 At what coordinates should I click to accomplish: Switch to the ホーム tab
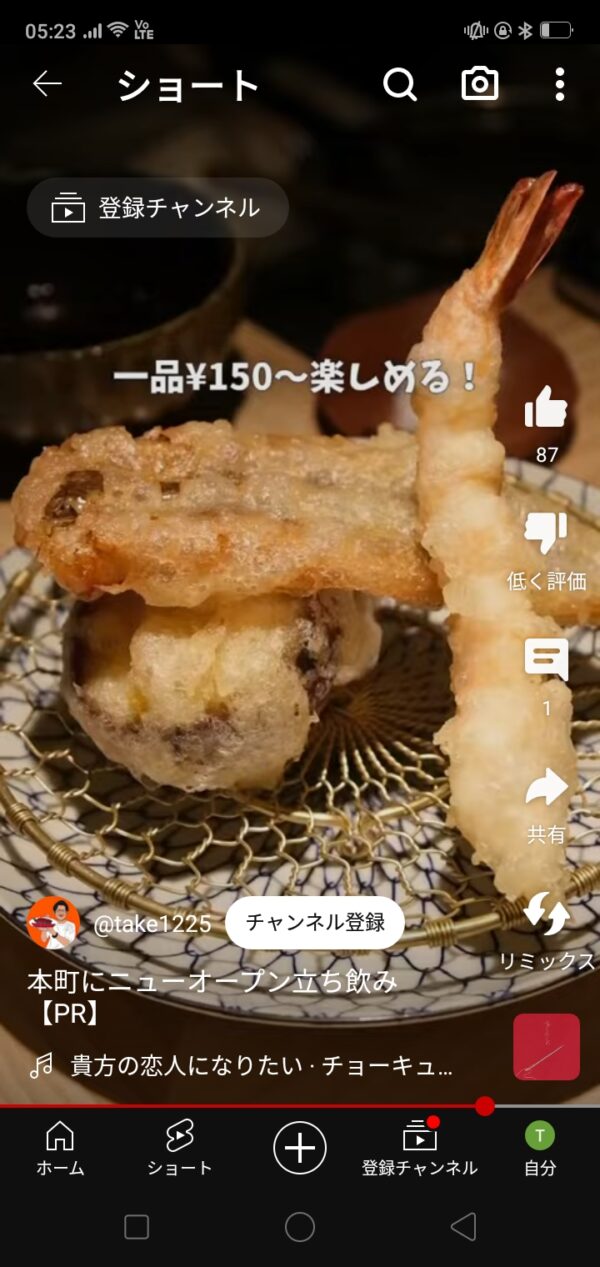60,1147
